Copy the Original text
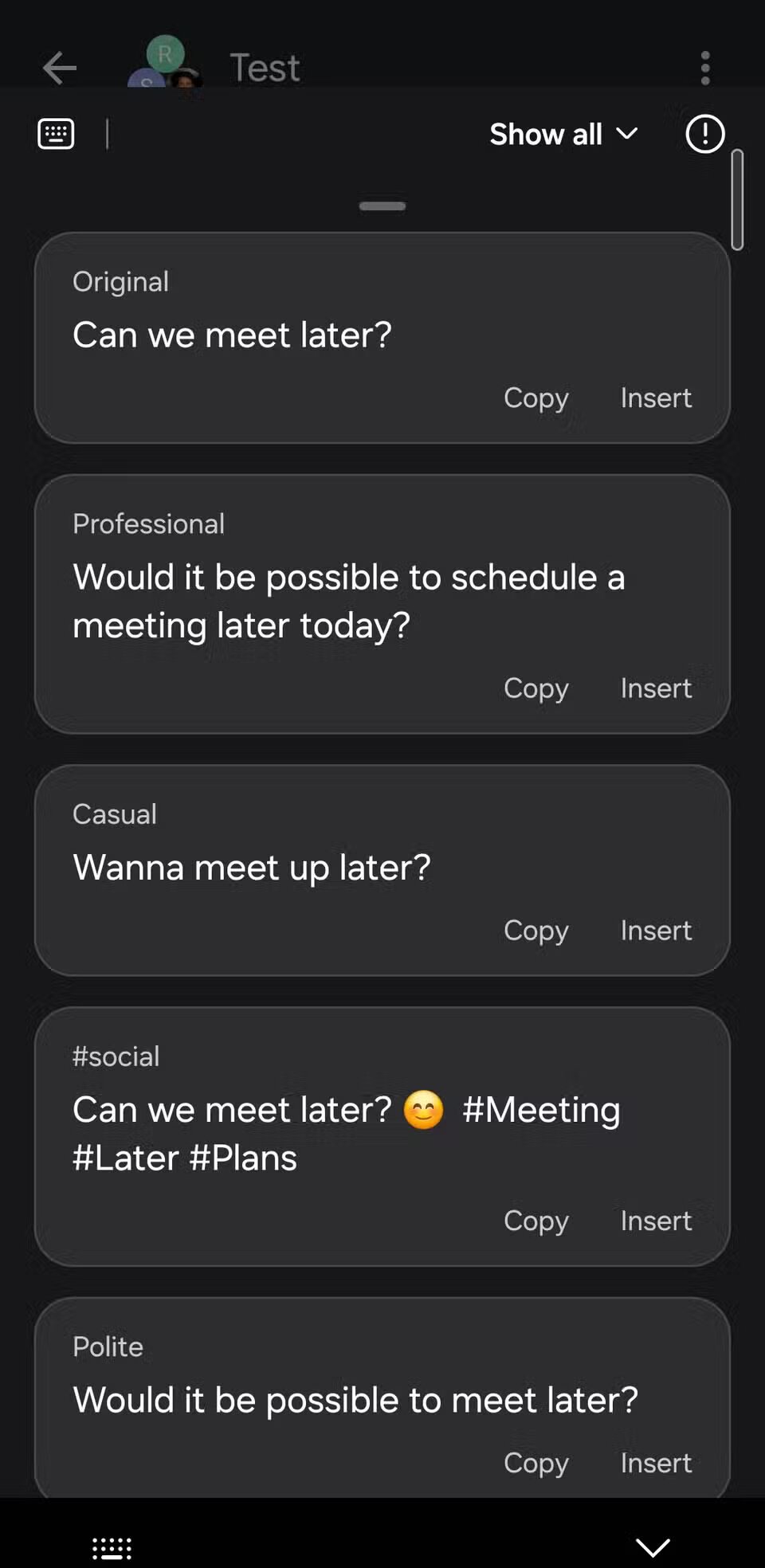Viewport: 765px width, 1568px height. click(535, 398)
